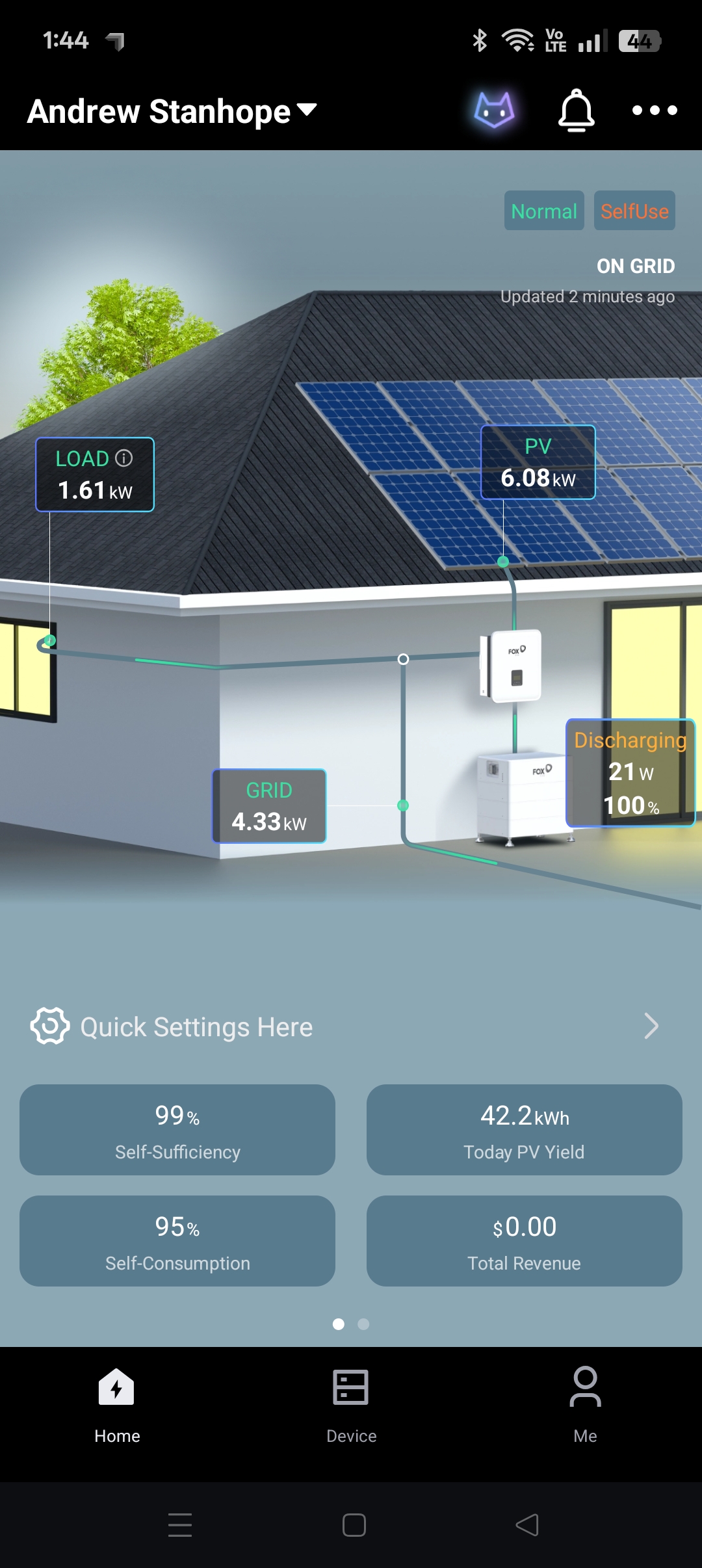Open the GRID 4.33 kW power box

click(269, 806)
